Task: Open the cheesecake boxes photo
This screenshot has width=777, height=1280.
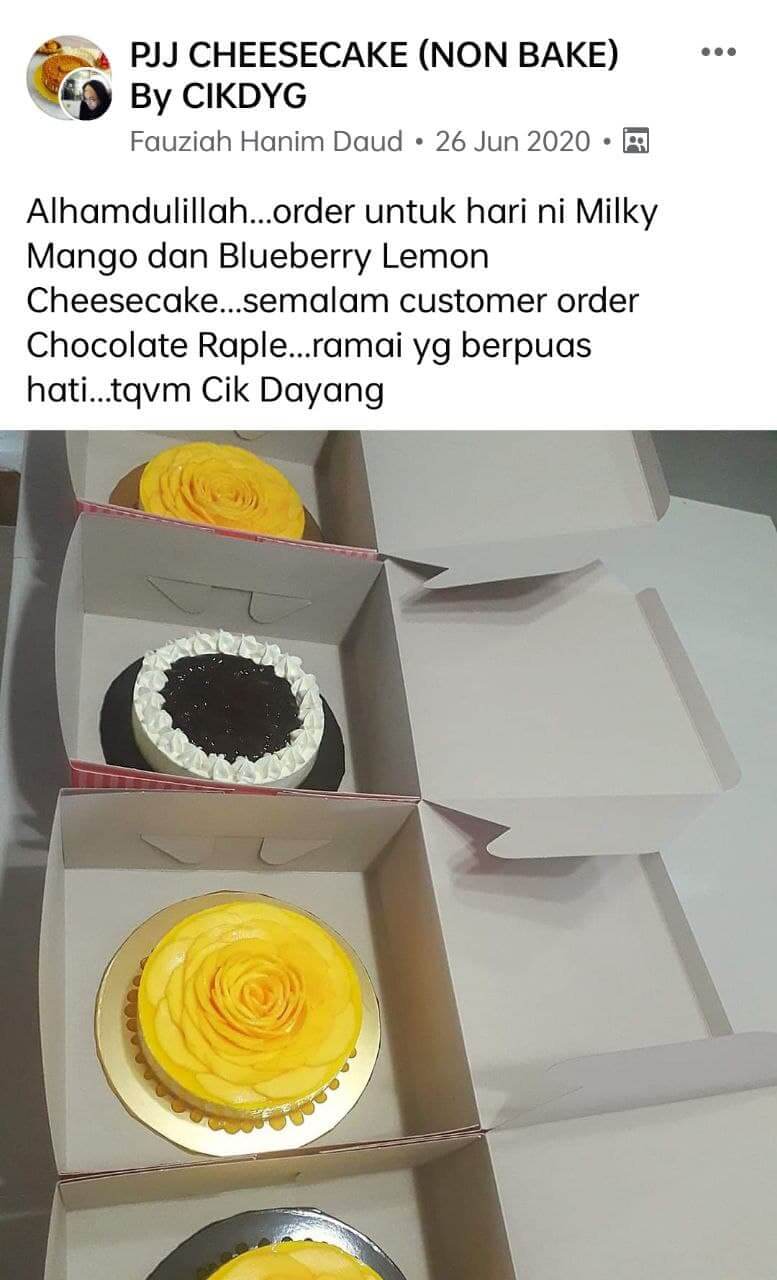Action: (388, 855)
